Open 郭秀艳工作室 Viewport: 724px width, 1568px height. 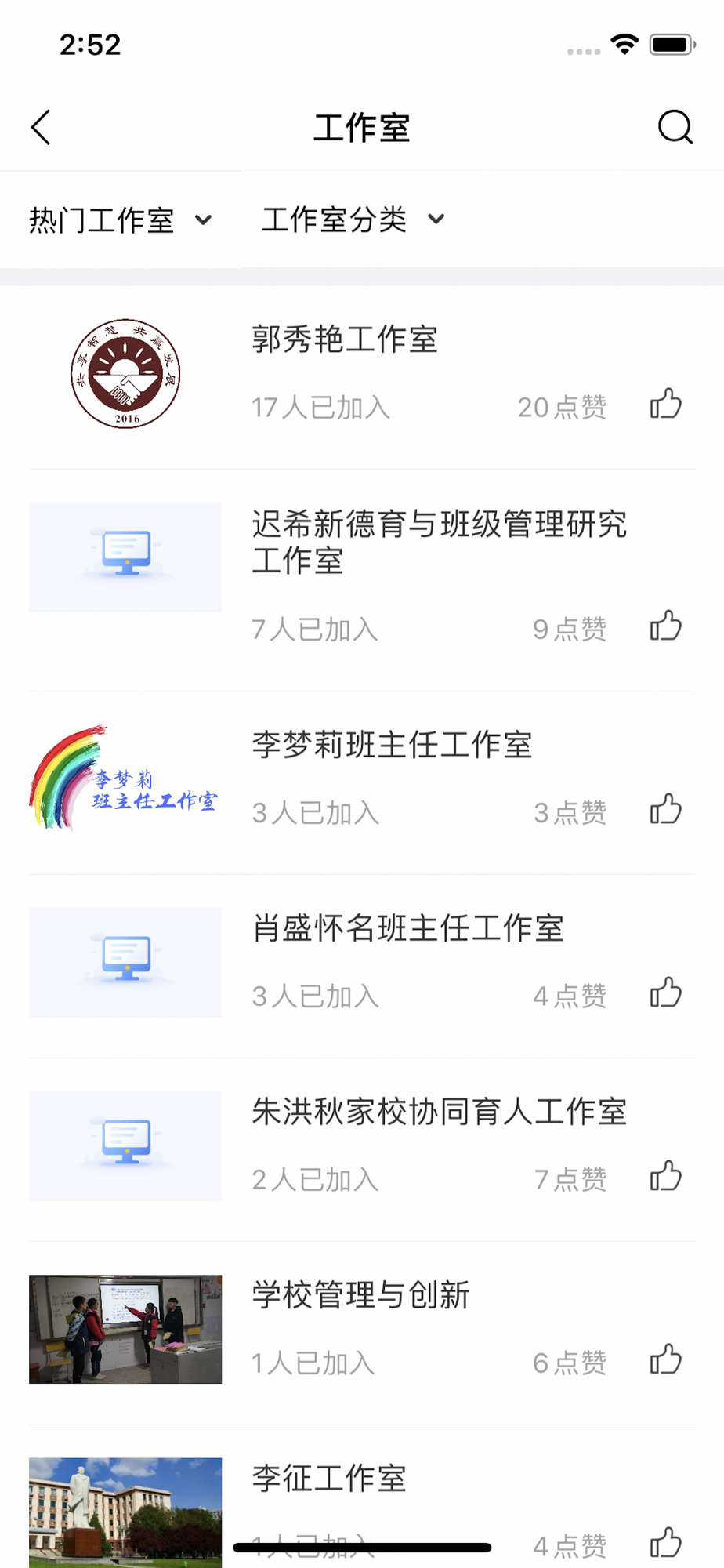[x=345, y=340]
